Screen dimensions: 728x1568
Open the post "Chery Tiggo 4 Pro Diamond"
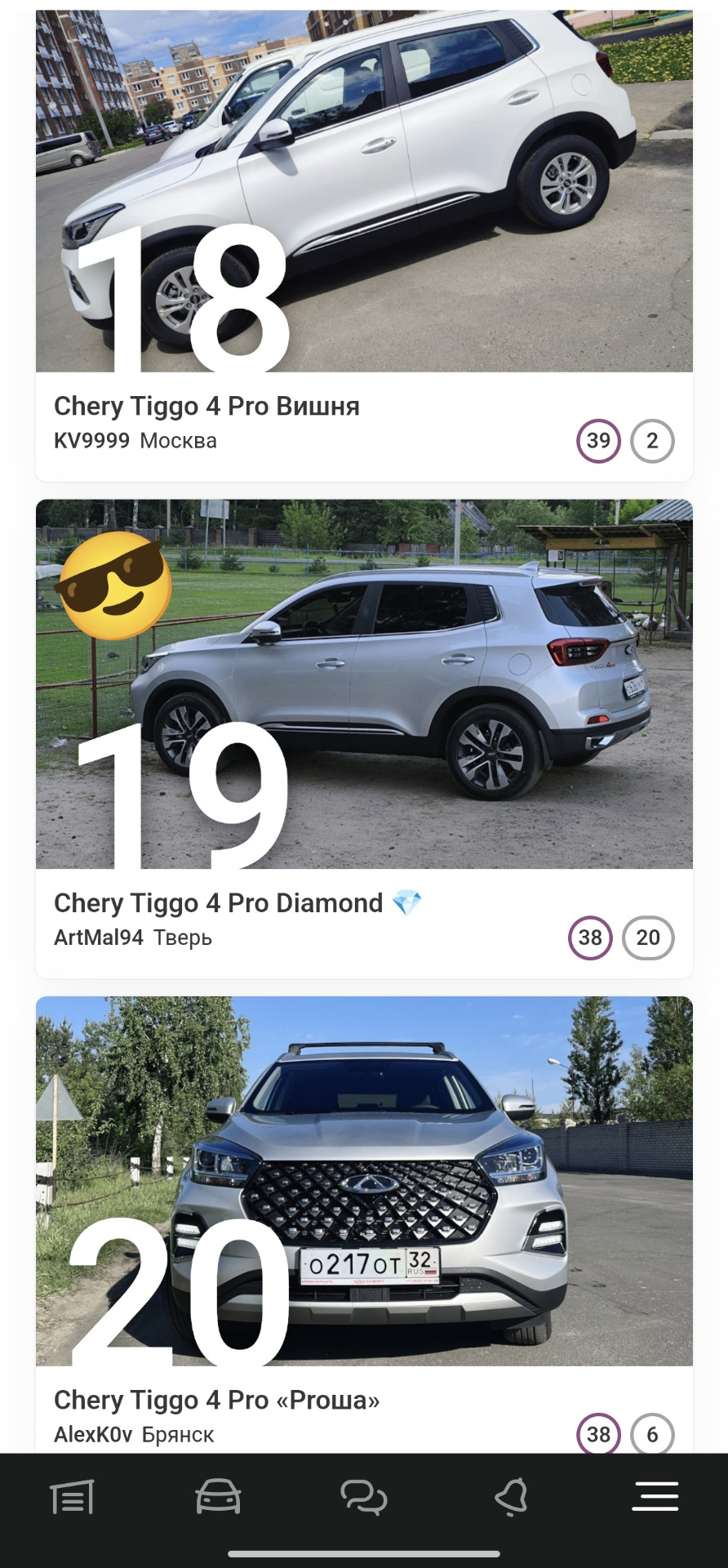tap(217, 902)
